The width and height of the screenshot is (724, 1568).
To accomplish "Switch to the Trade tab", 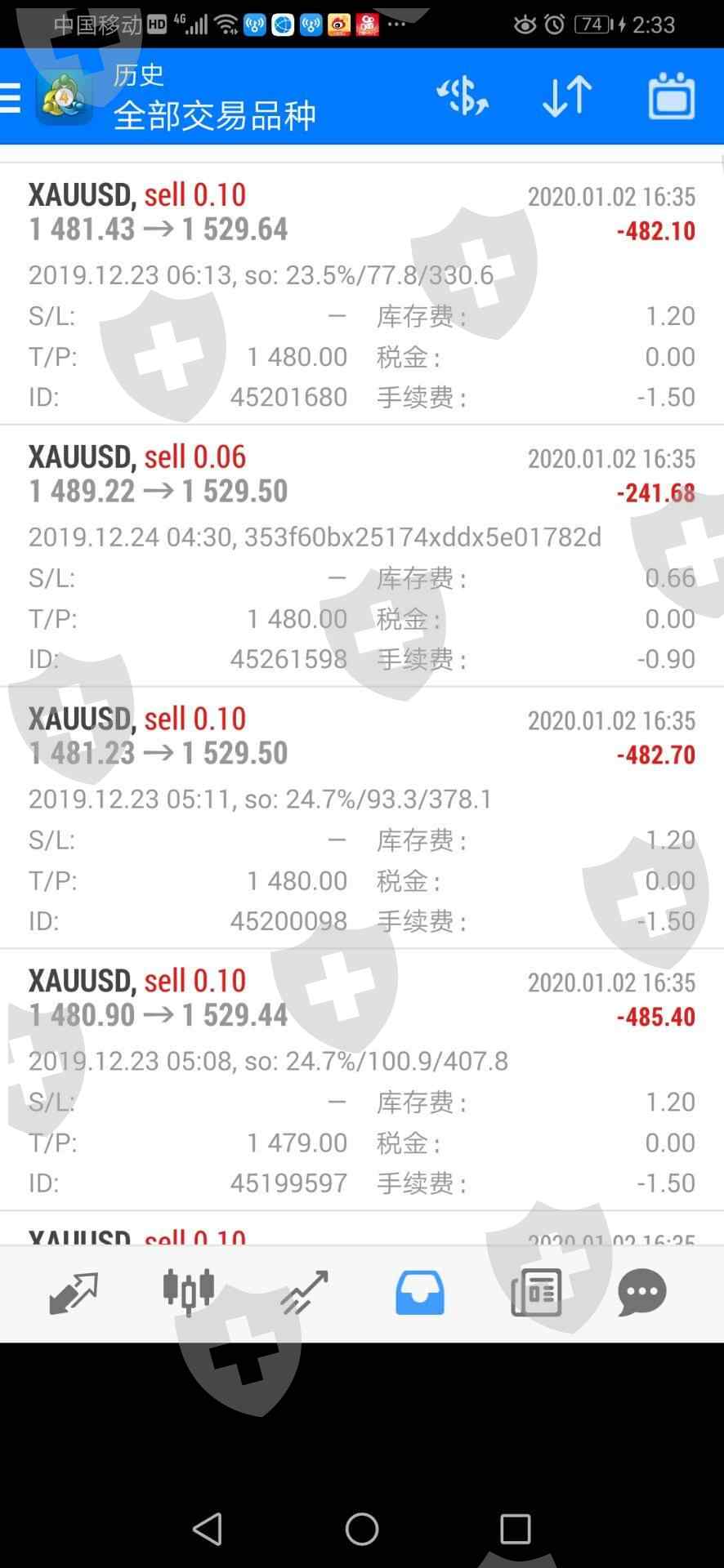I will tap(304, 1293).
